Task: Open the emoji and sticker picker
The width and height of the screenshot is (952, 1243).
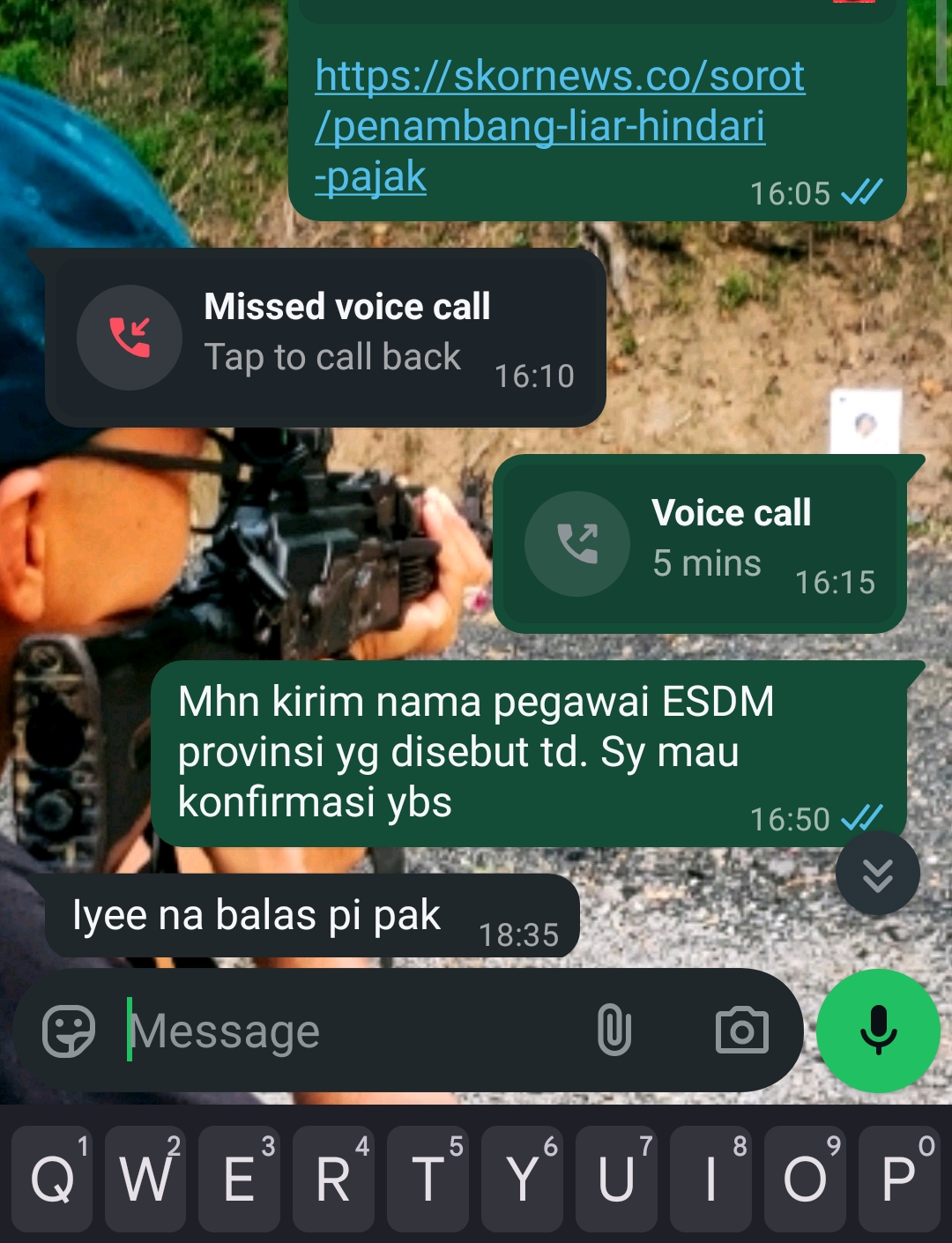Action: pos(69,1031)
